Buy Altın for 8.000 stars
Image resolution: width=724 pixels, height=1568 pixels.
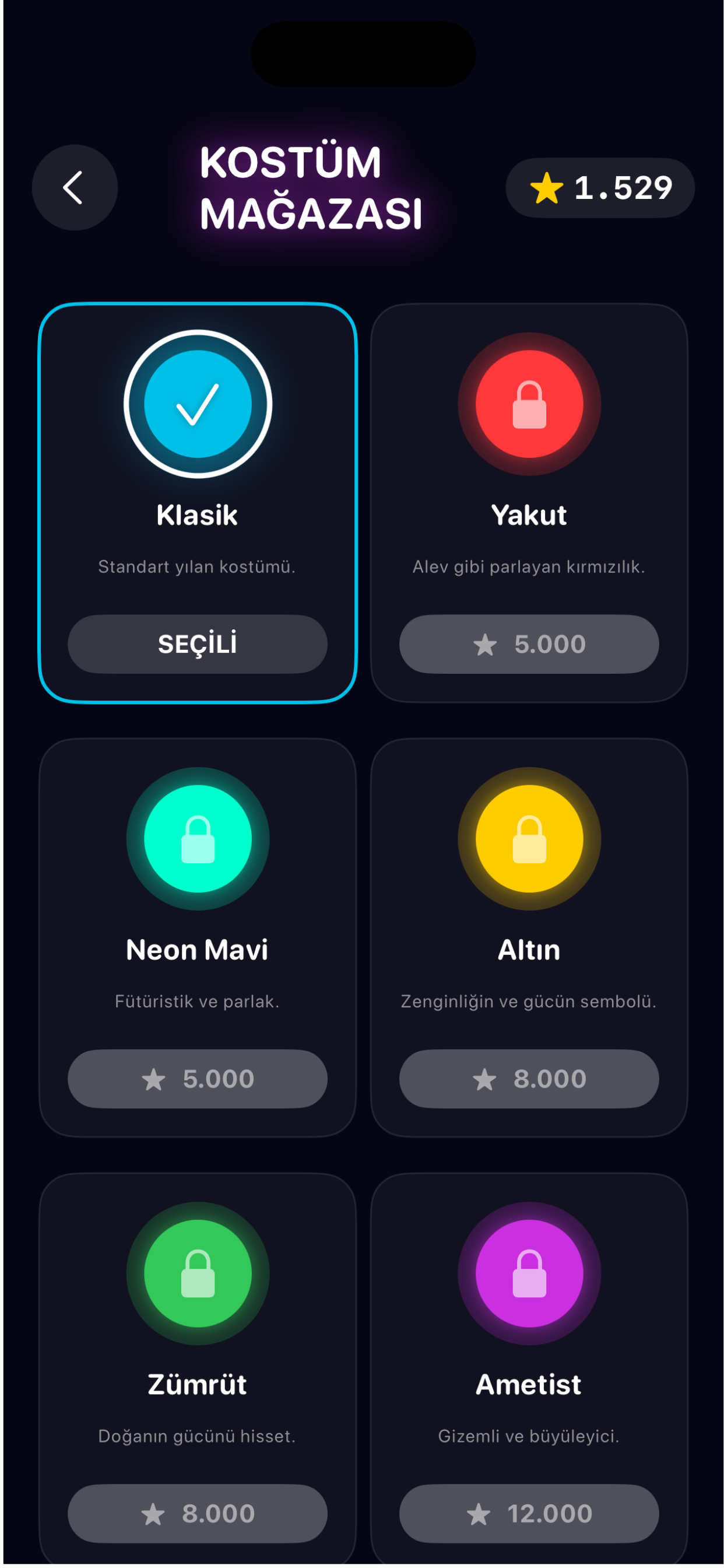(529, 1079)
